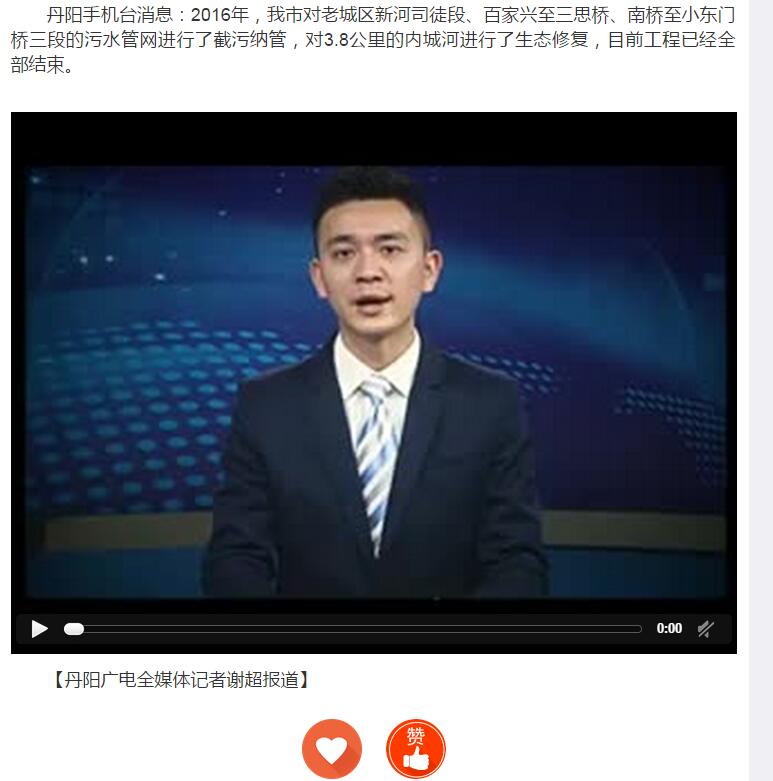Play the news video
Image resolution: width=773 pixels, height=781 pixels.
click(x=39, y=629)
